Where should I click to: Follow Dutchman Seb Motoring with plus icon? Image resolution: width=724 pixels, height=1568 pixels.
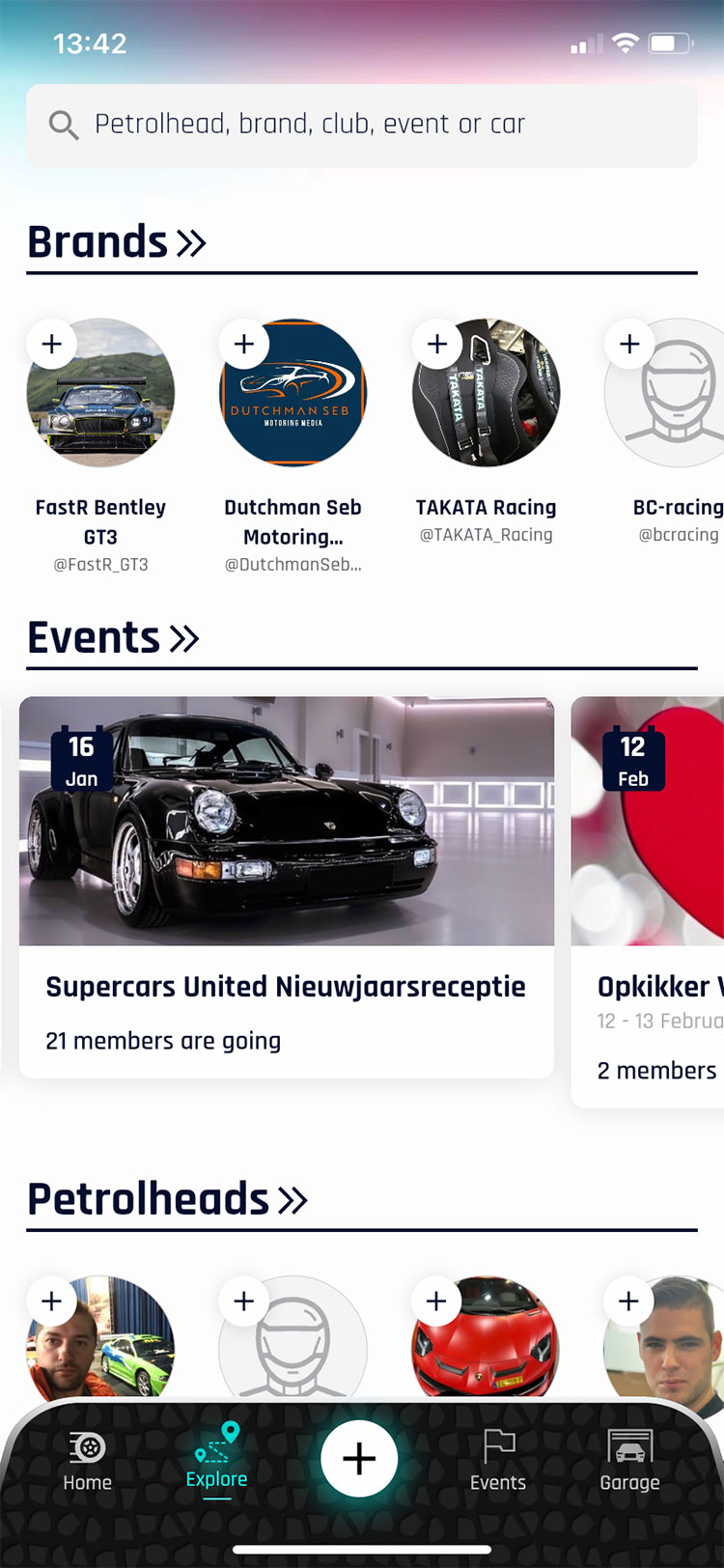pos(244,344)
